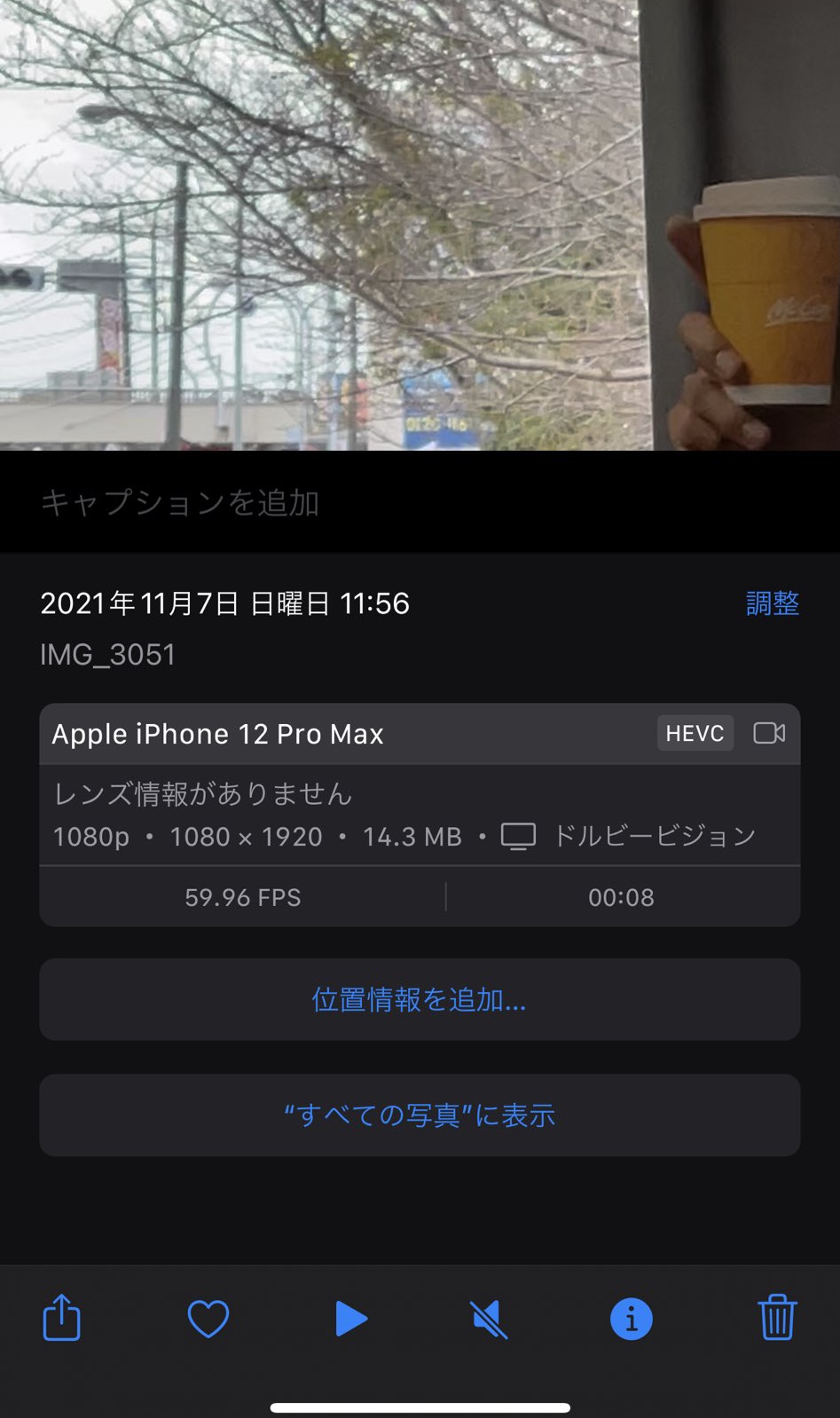Add location via 位置情報を追加
The width and height of the screenshot is (840, 1418).
click(420, 999)
